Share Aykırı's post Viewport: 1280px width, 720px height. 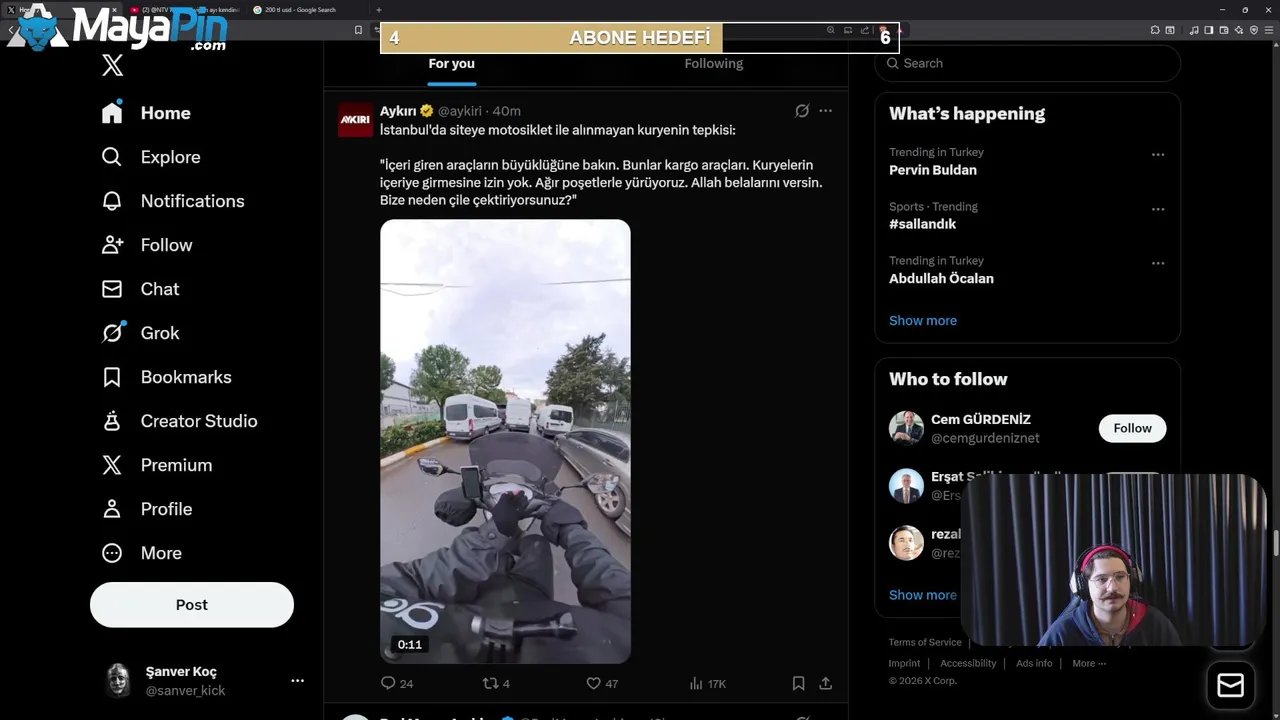(826, 683)
